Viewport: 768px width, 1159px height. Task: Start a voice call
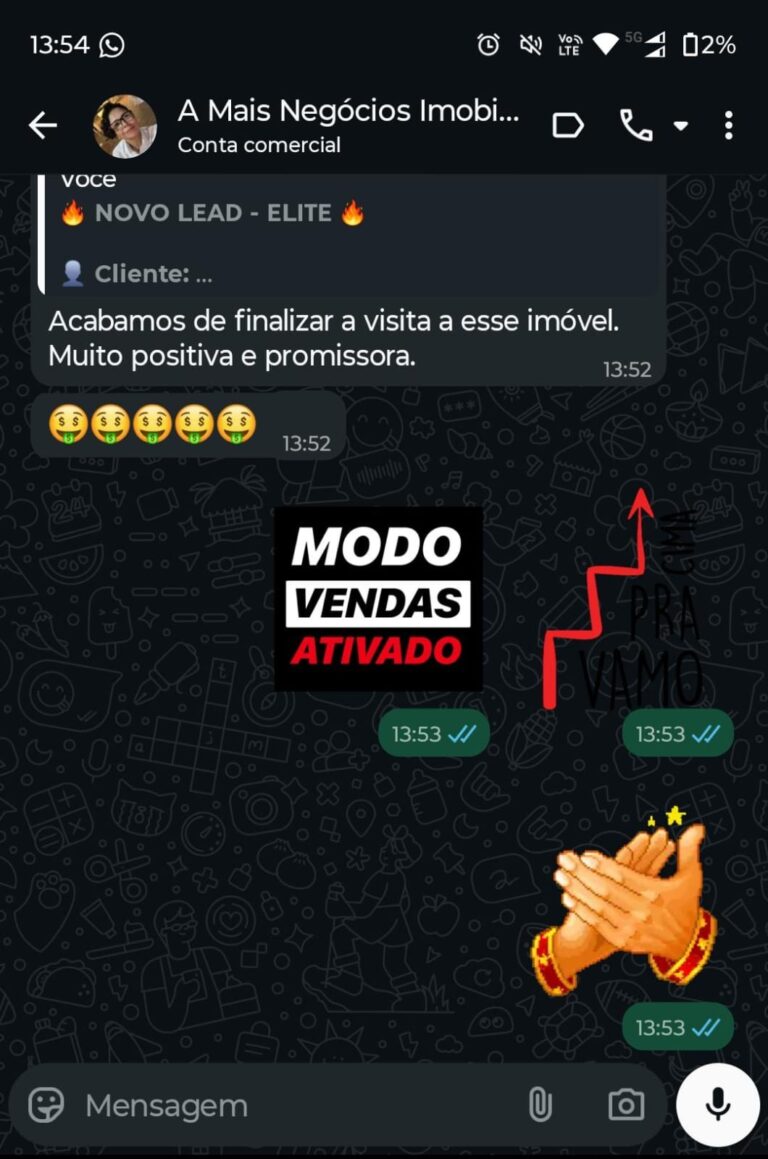click(x=636, y=126)
